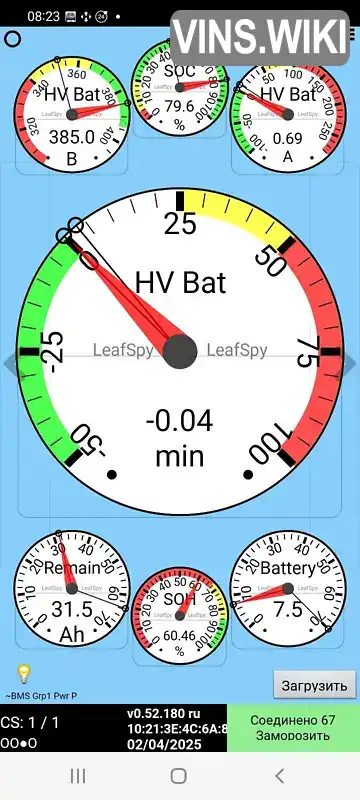Select the Battery 7.5 gauge
This screenshot has width=360, height=800.
tap(288, 588)
